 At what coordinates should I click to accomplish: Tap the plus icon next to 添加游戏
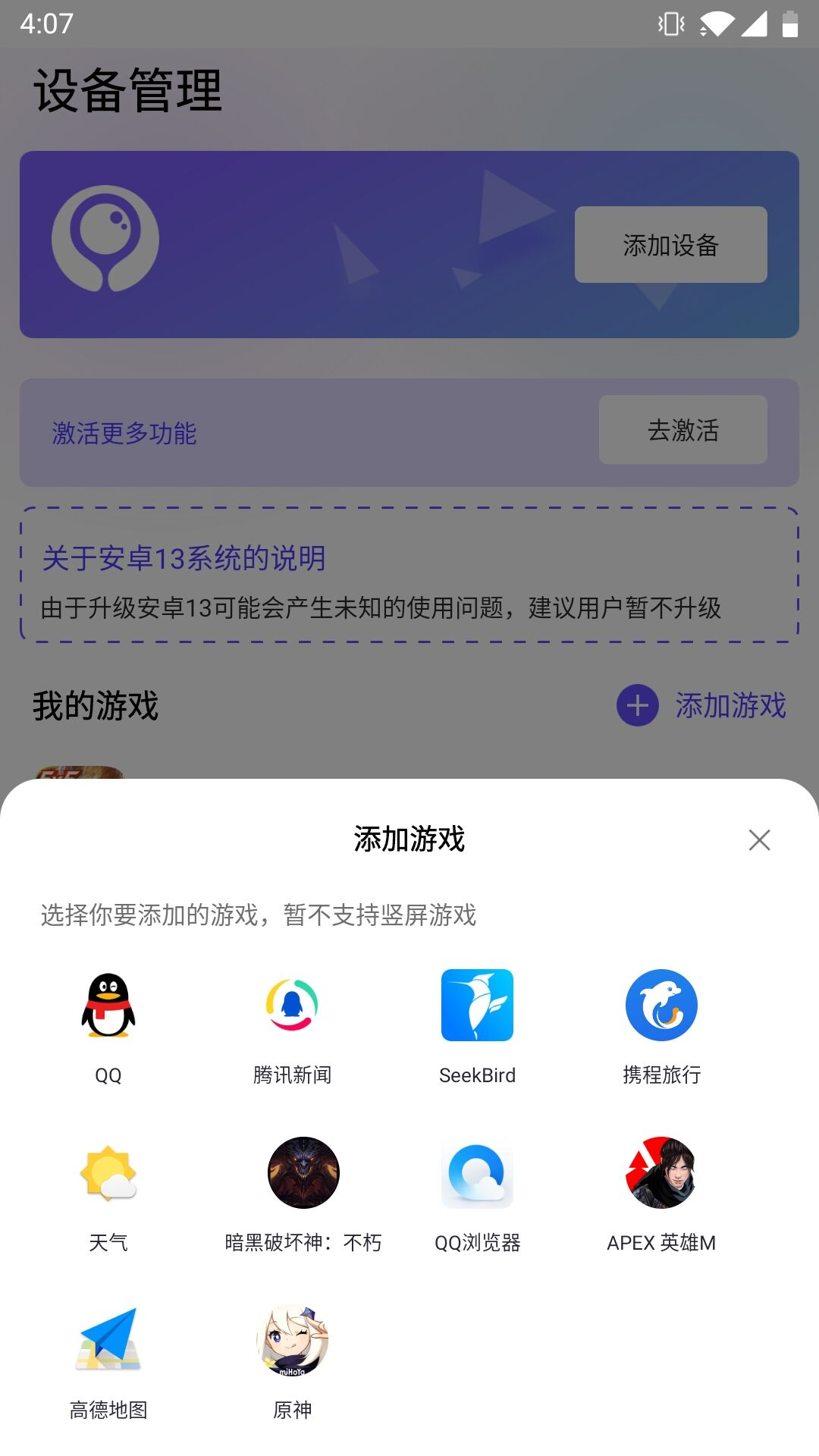click(637, 705)
